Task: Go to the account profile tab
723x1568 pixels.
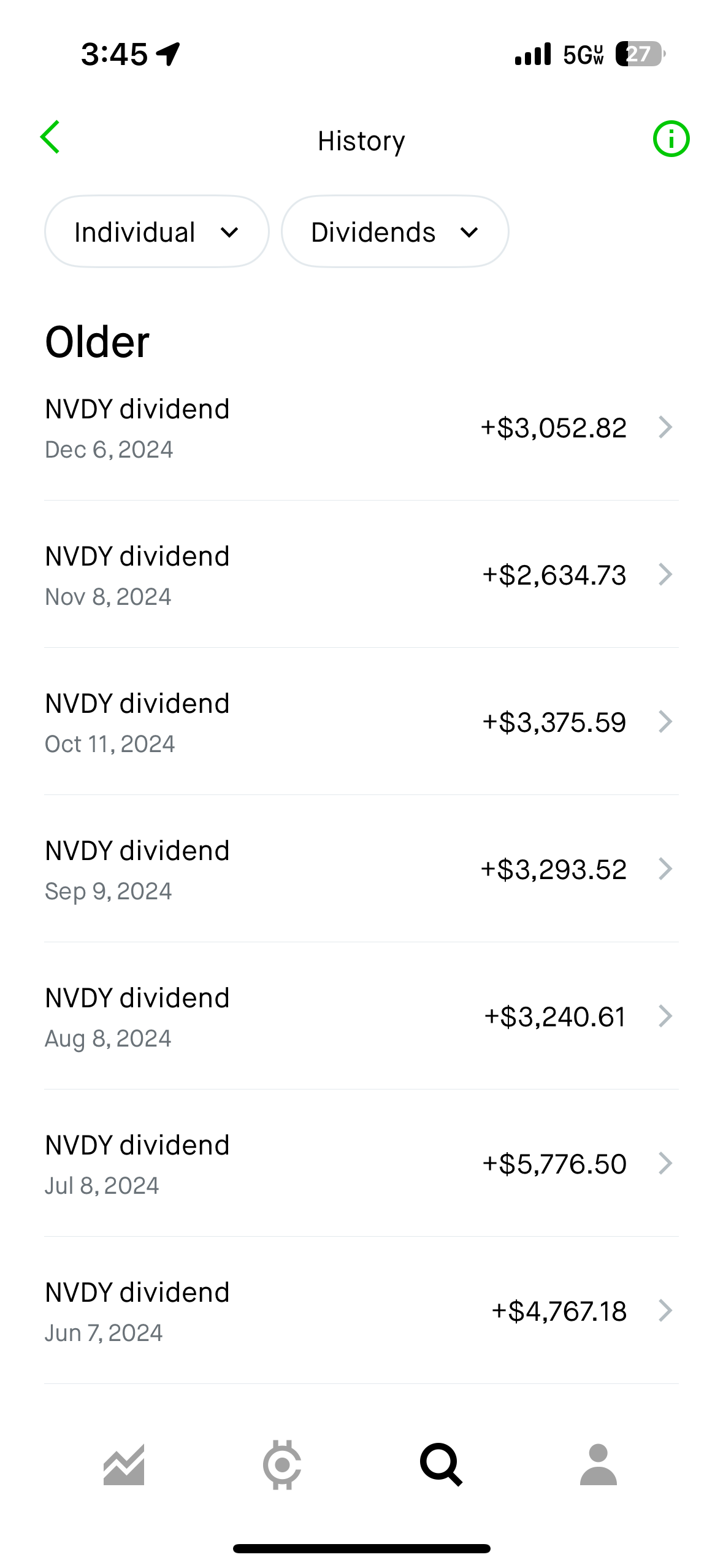Action: [x=599, y=1464]
